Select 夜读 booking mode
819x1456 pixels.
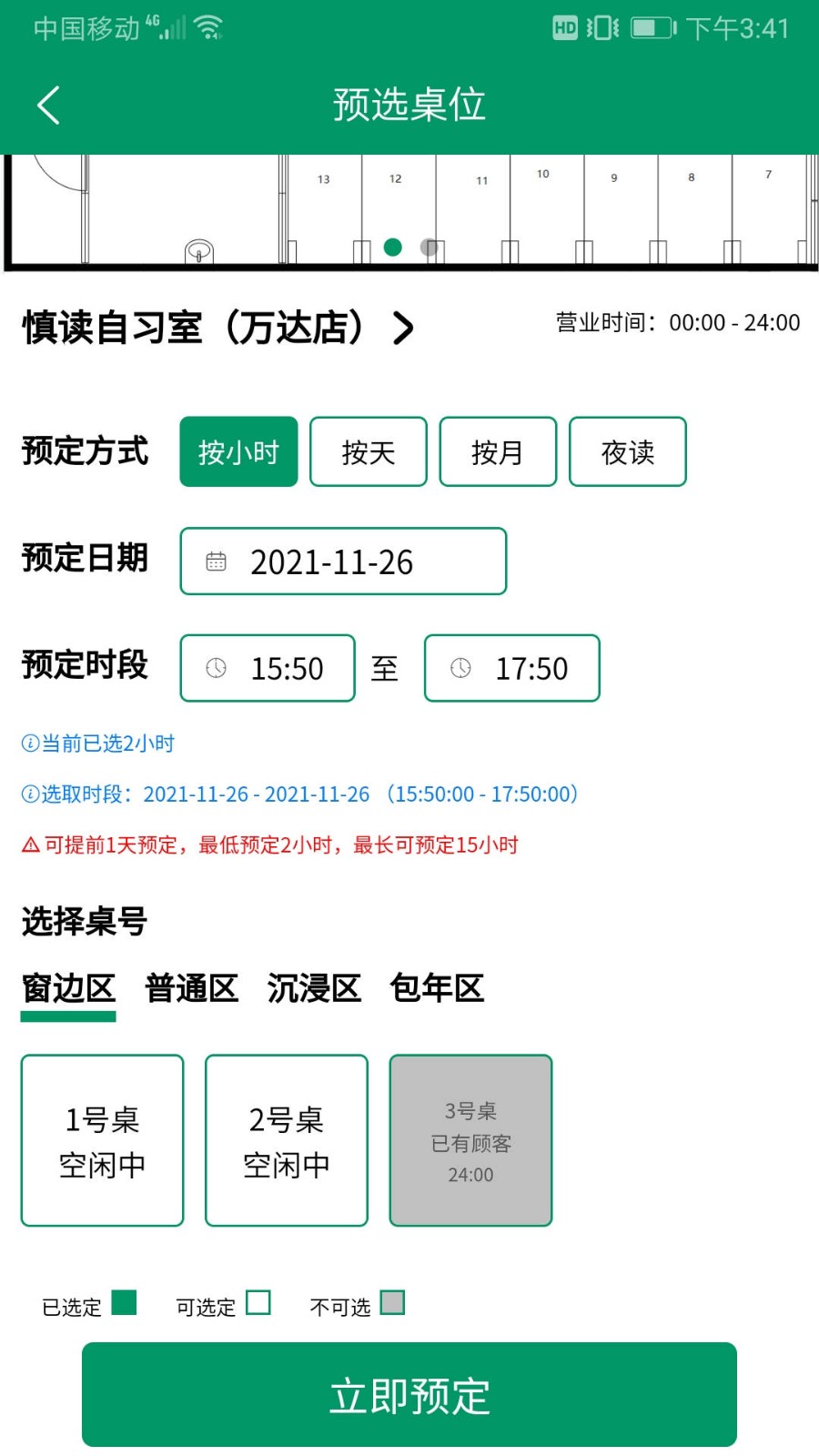tap(627, 451)
